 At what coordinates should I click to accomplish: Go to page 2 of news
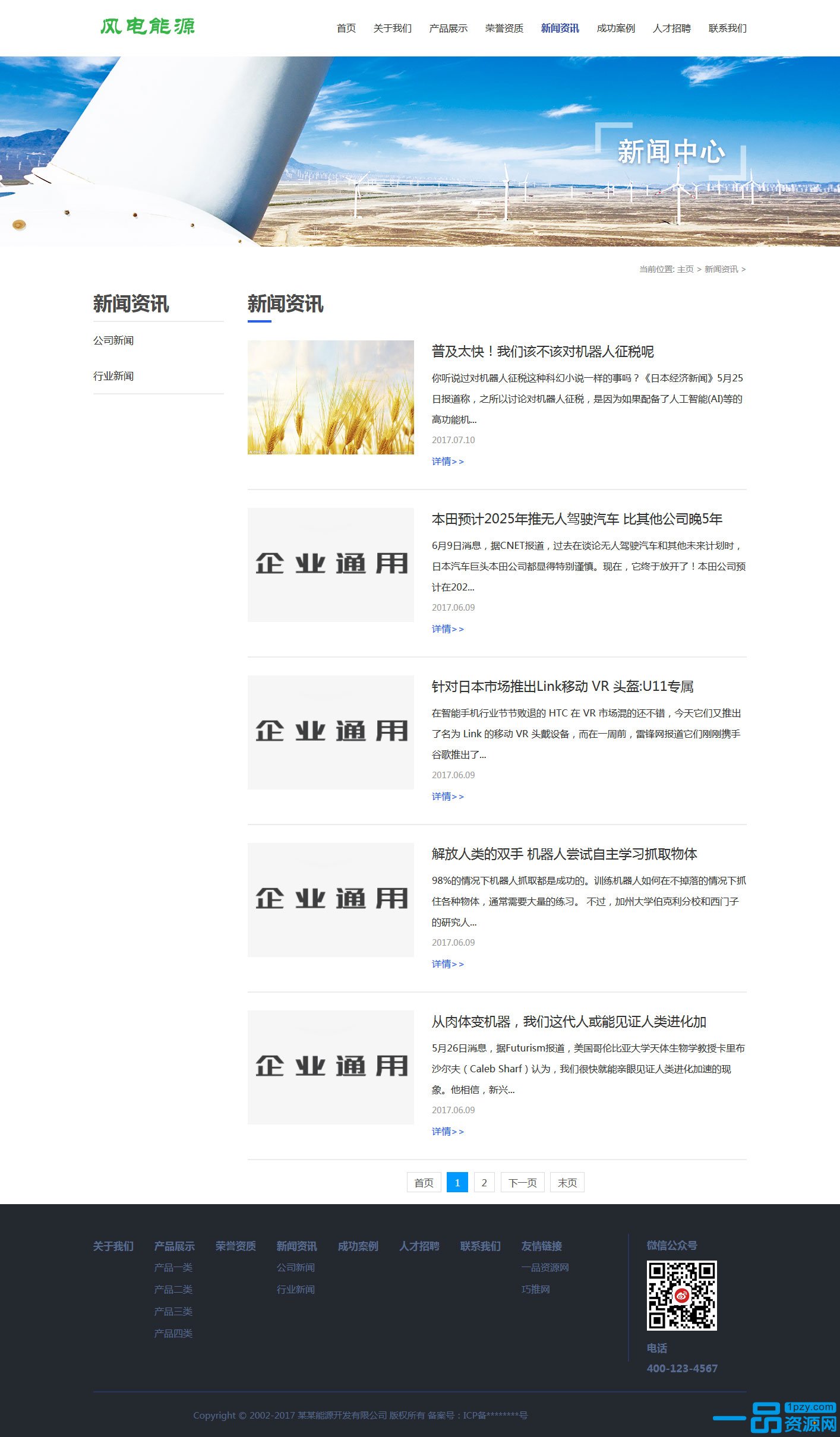(x=484, y=1182)
